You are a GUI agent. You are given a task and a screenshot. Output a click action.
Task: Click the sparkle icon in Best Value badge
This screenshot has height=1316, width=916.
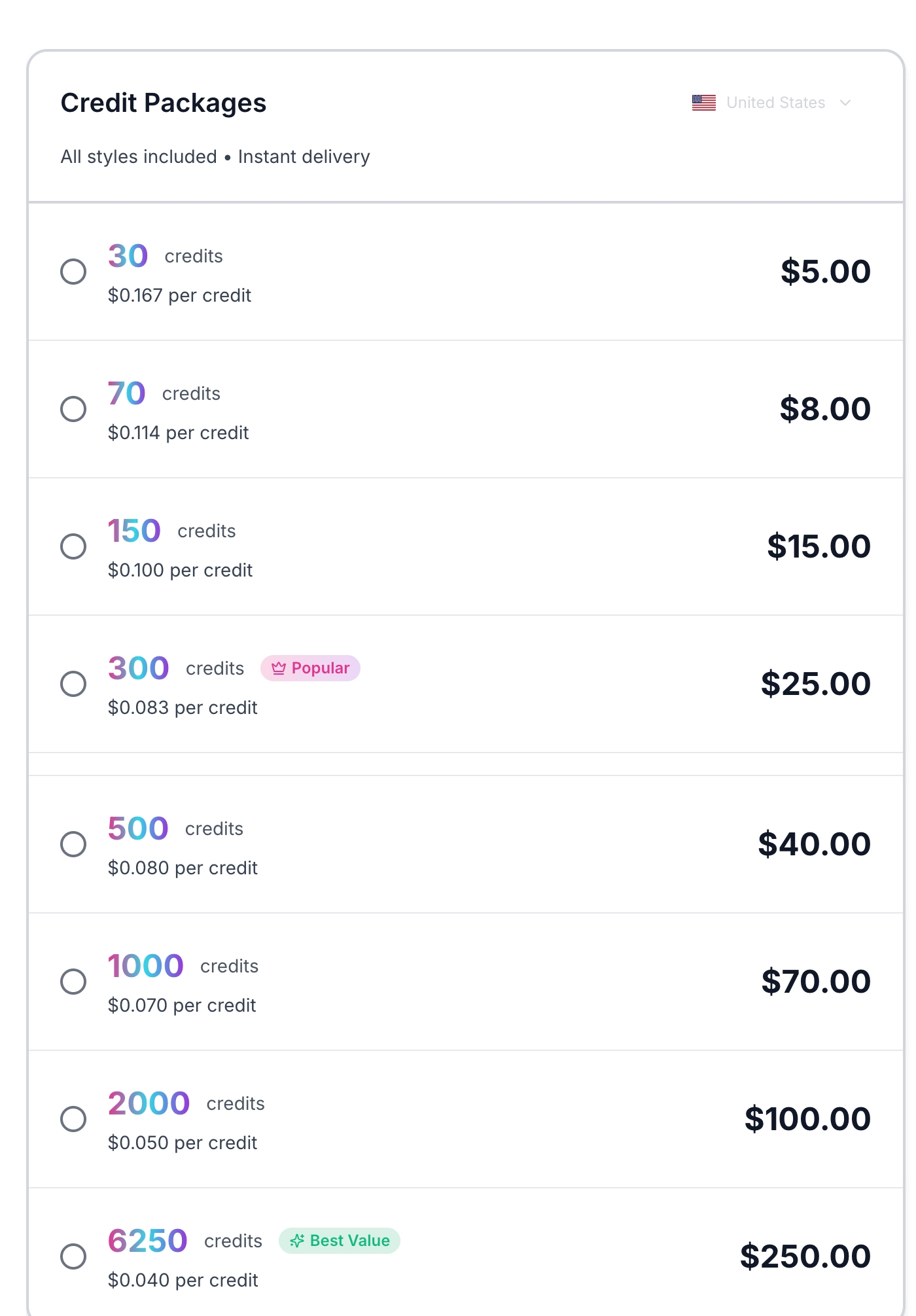tap(296, 1240)
